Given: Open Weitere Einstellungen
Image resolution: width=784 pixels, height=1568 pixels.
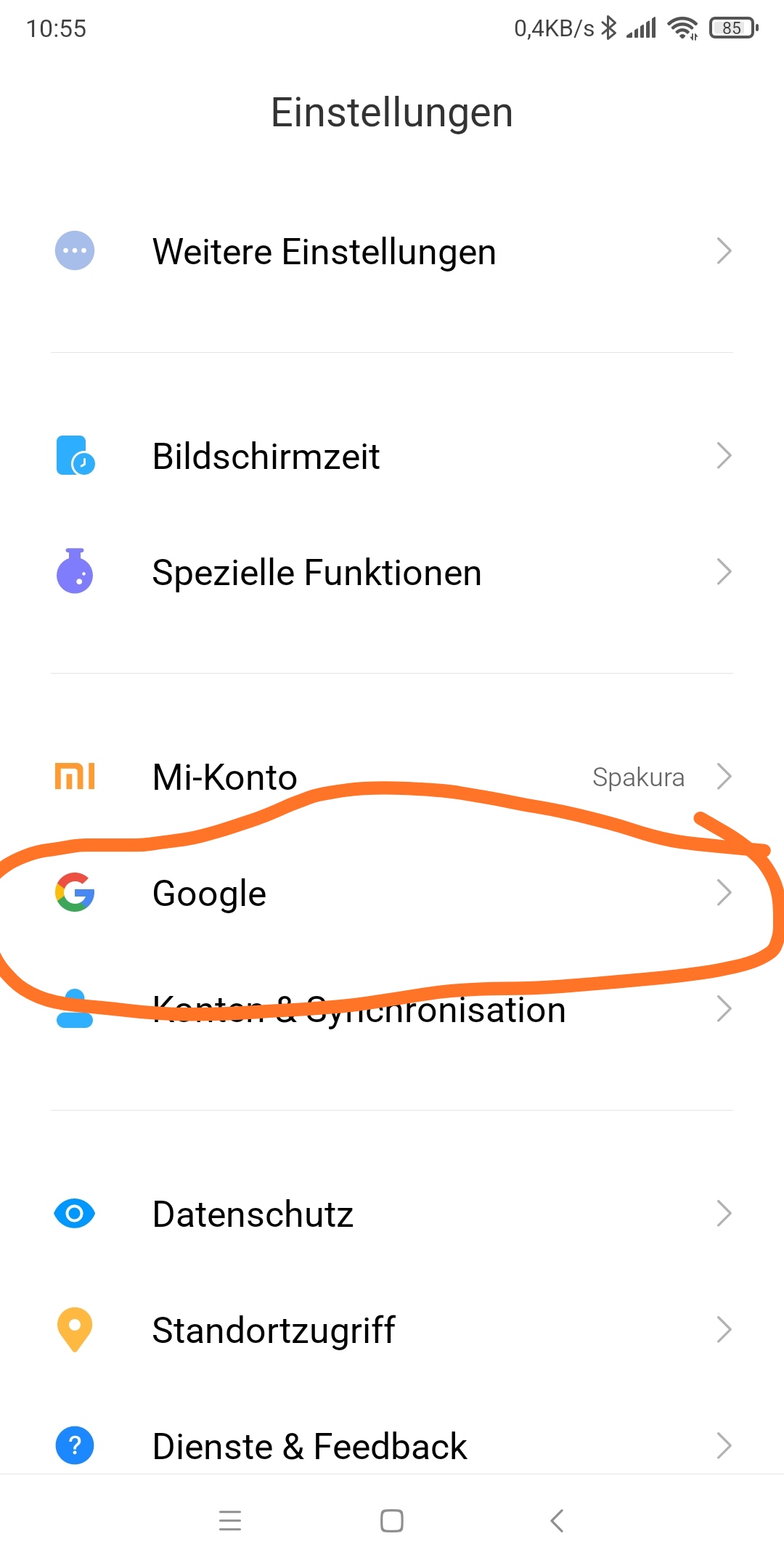Looking at the screenshot, I should 392,251.
